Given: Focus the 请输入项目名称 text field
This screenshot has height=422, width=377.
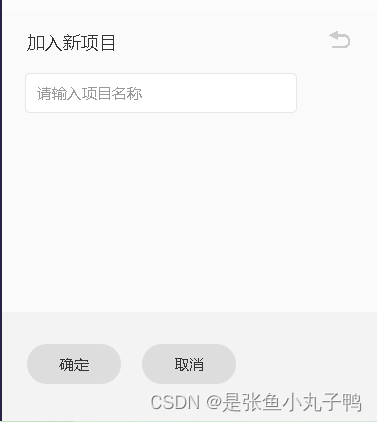Looking at the screenshot, I should tap(161, 93).
